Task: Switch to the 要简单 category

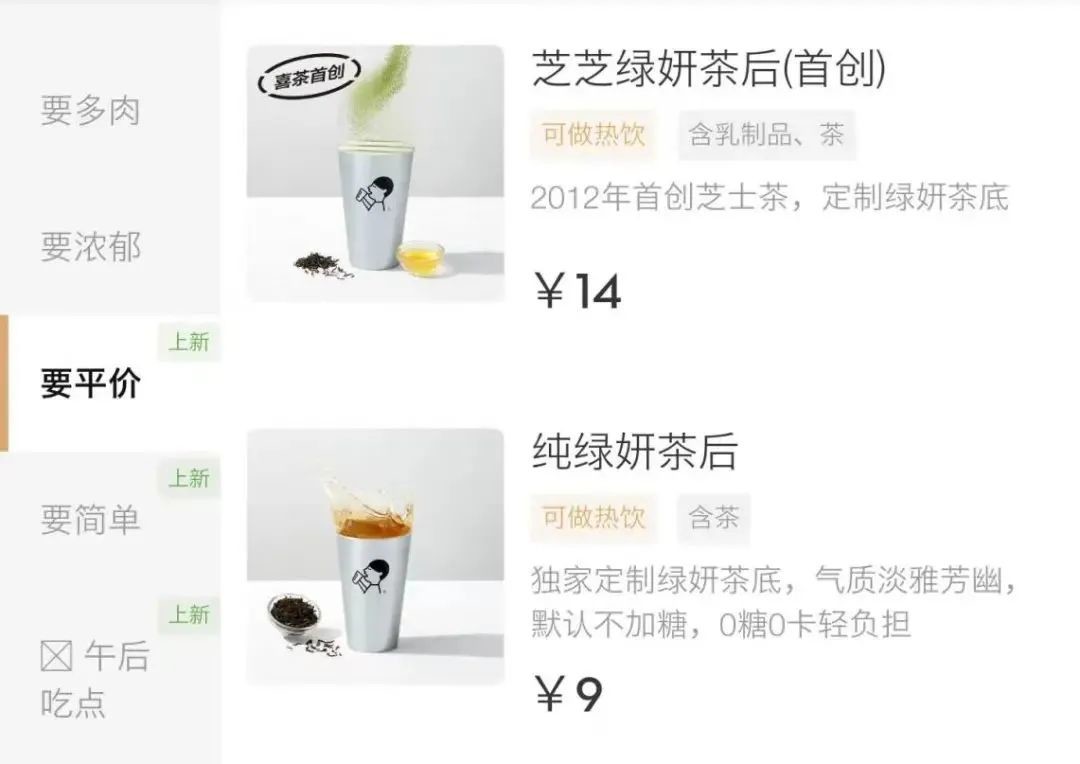Action: [90, 519]
